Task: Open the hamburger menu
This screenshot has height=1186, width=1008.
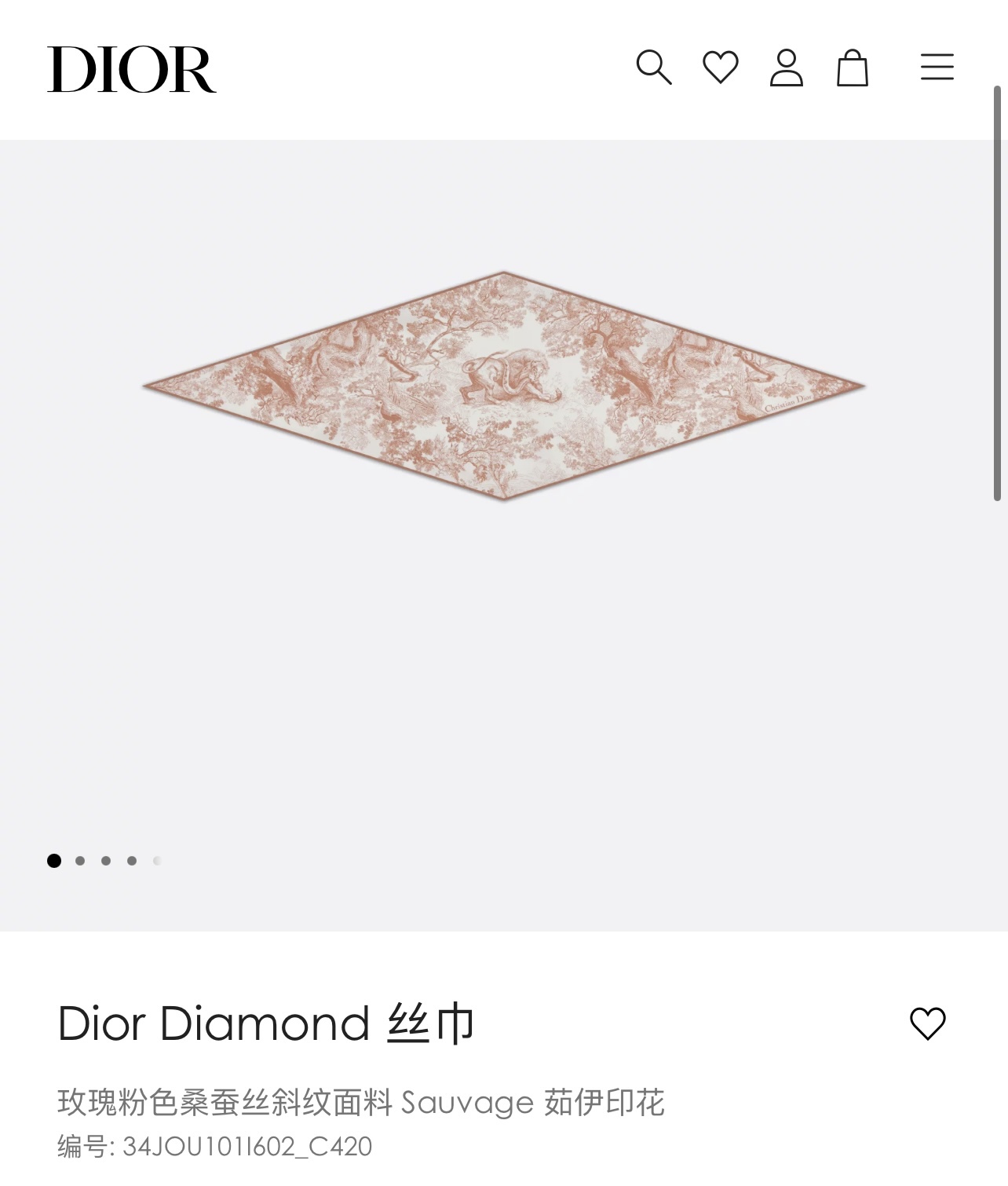Action: [937, 68]
